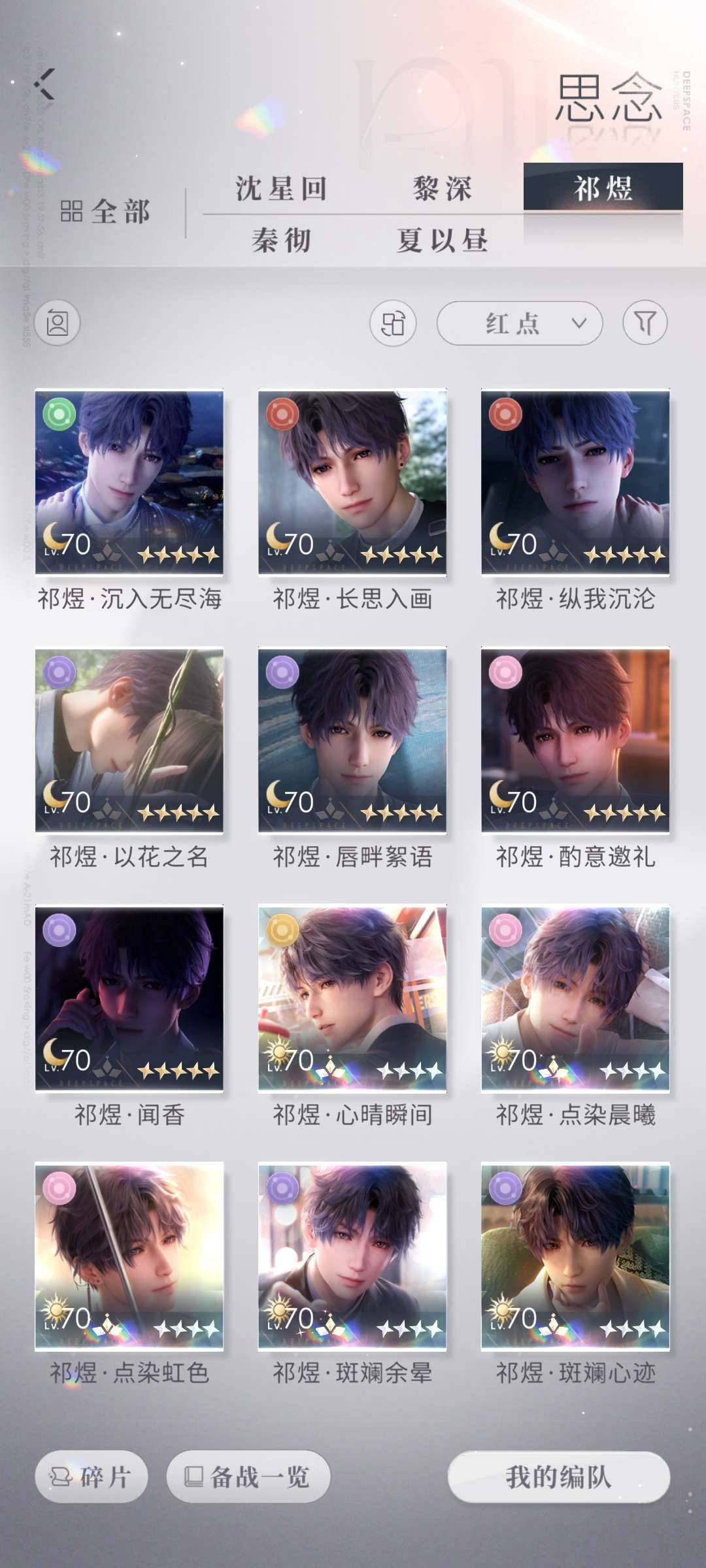The width and height of the screenshot is (706, 1568).
Task: Open 备战一览 battle prep overview
Action: click(248, 1477)
